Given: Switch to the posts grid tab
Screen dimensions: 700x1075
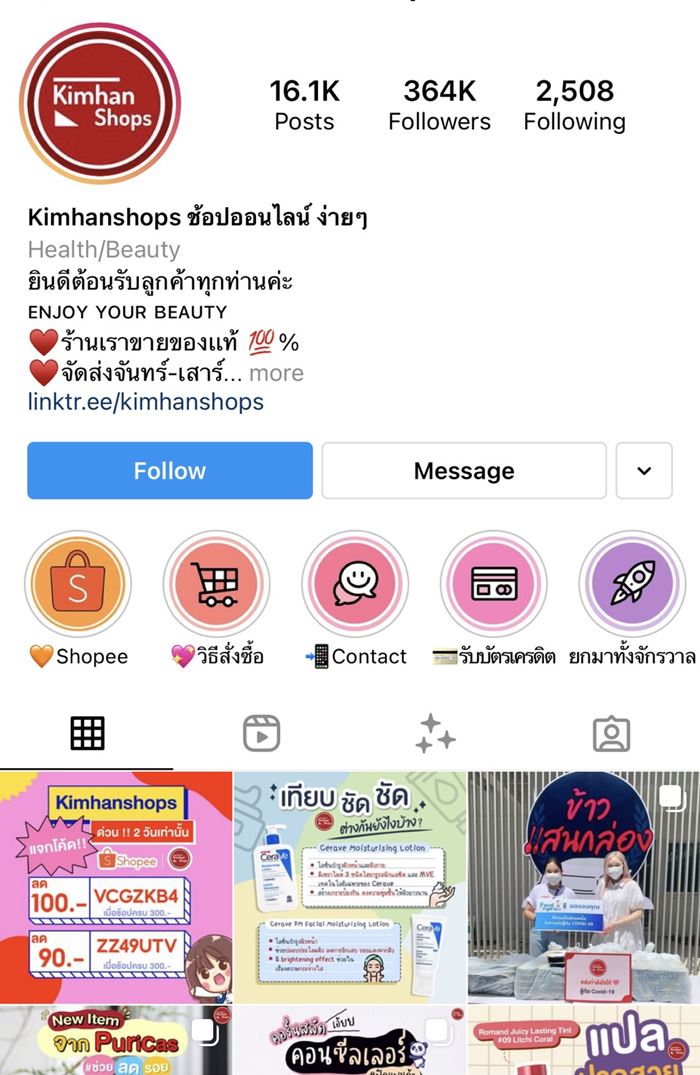Looking at the screenshot, I should pos(87,734).
